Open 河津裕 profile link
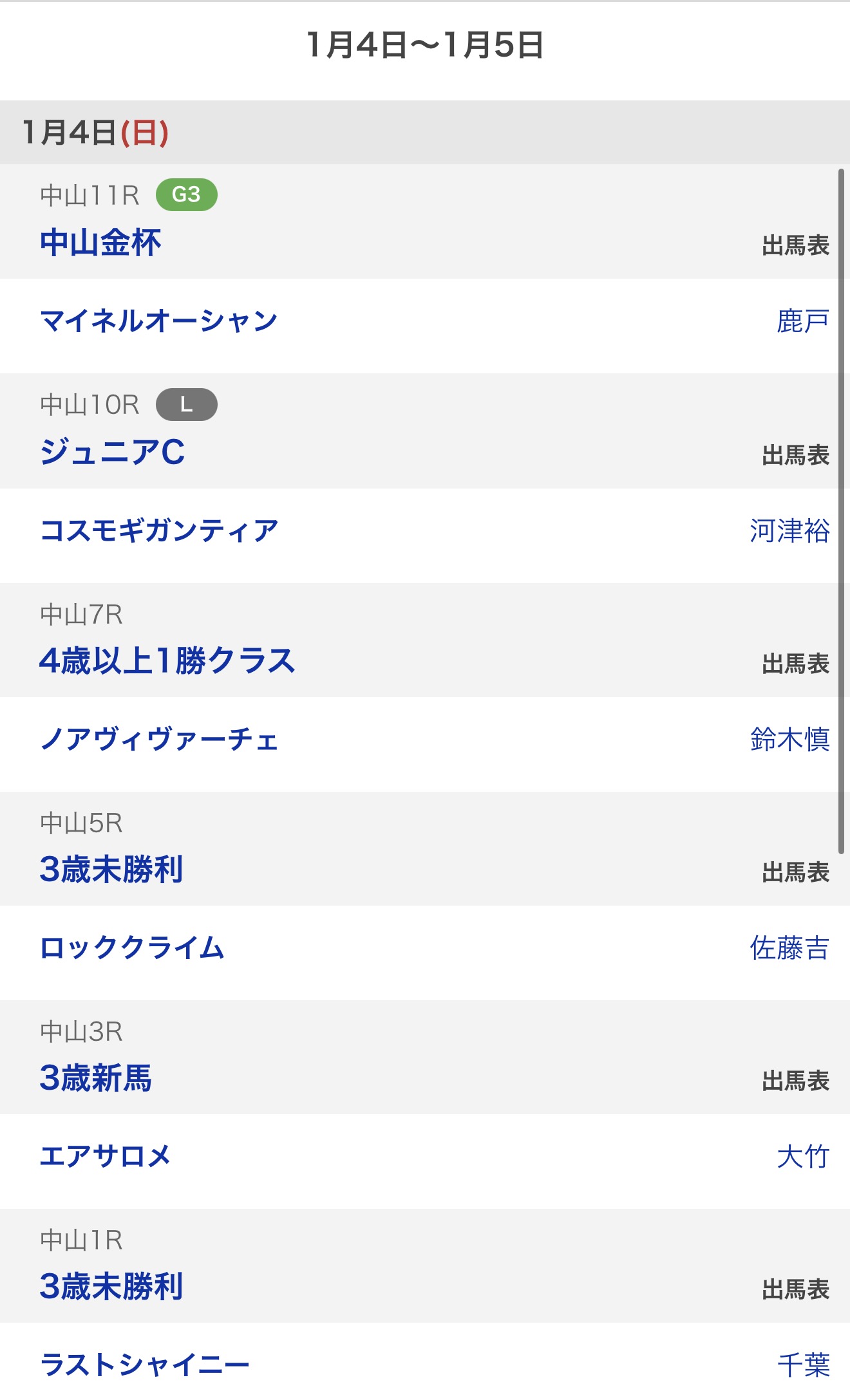Screen dimensions: 850x1400 tap(789, 531)
